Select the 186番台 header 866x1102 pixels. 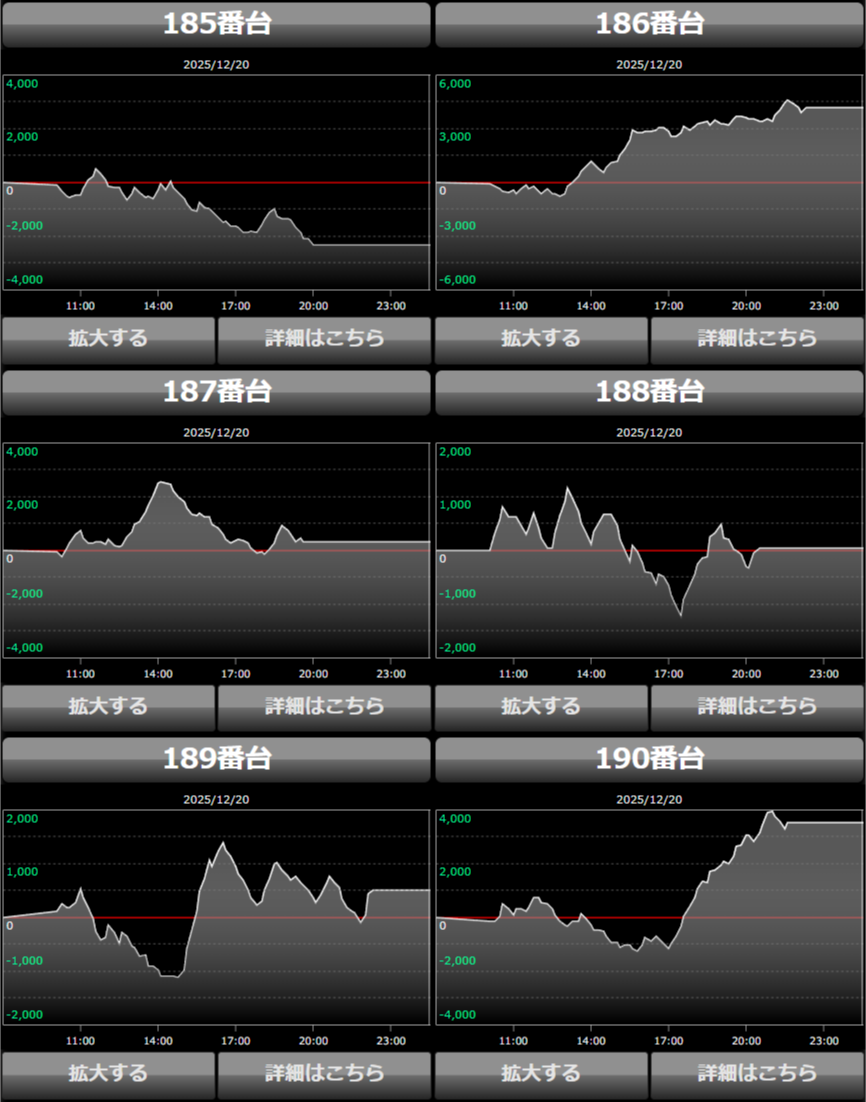tap(649, 24)
